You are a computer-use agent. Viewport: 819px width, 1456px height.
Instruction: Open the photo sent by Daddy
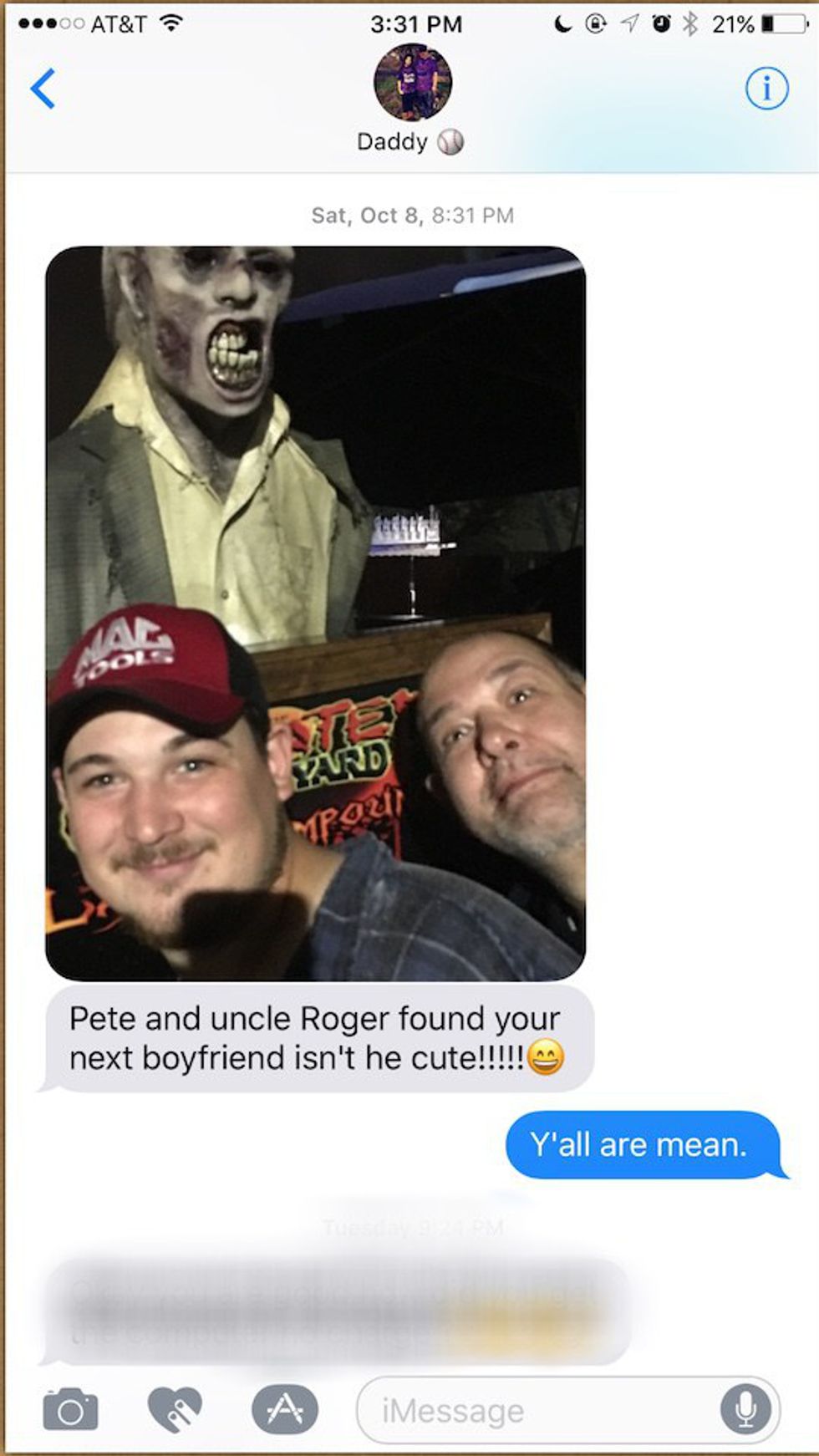315,613
